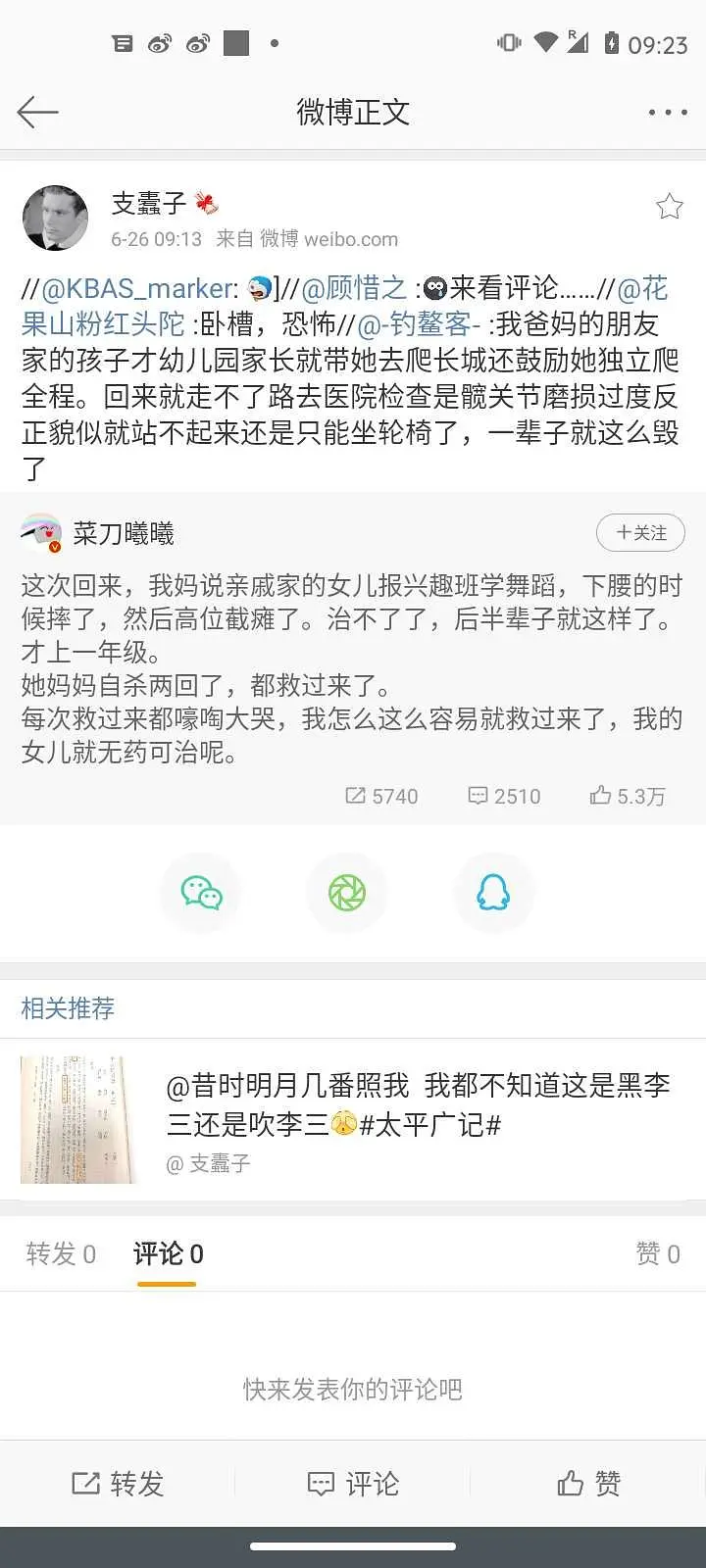Open WeChat sharing icon
The height and width of the screenshot is (1568, 706).
[200, 892]
